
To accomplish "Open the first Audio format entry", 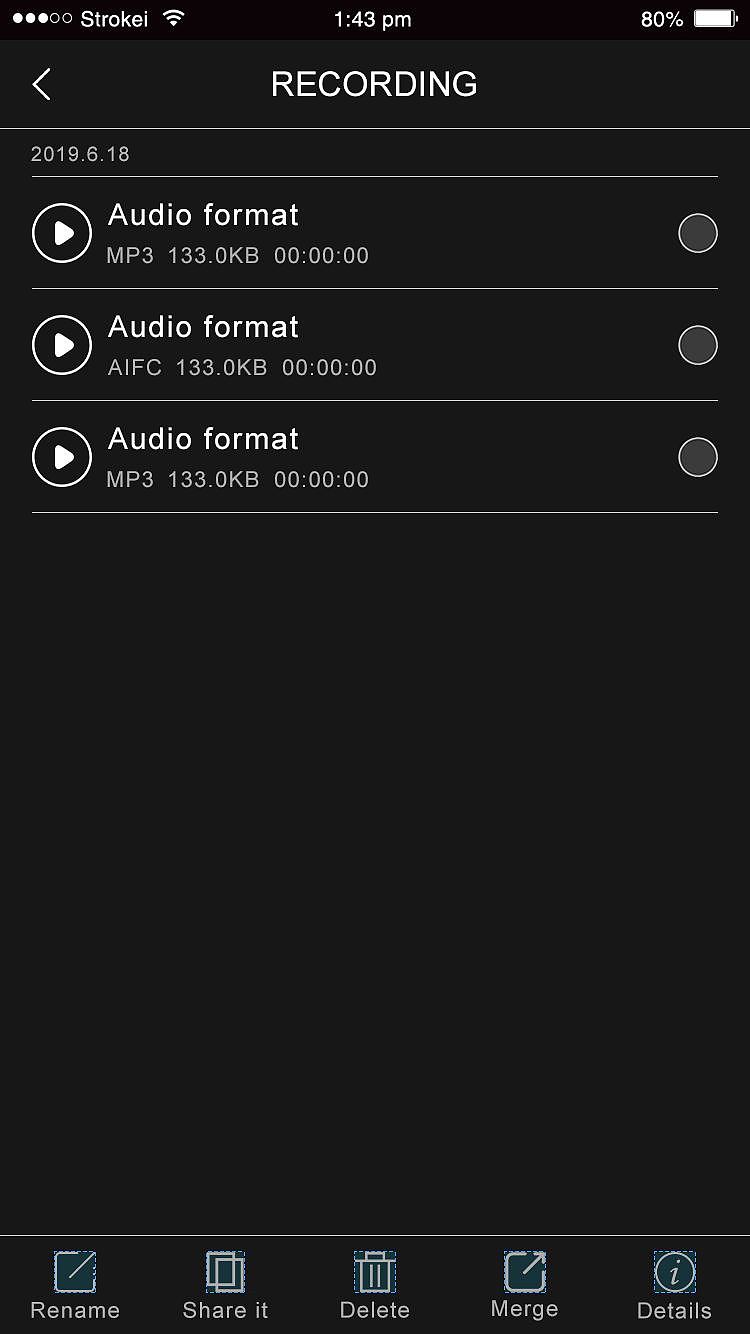I will click(202, 215).
